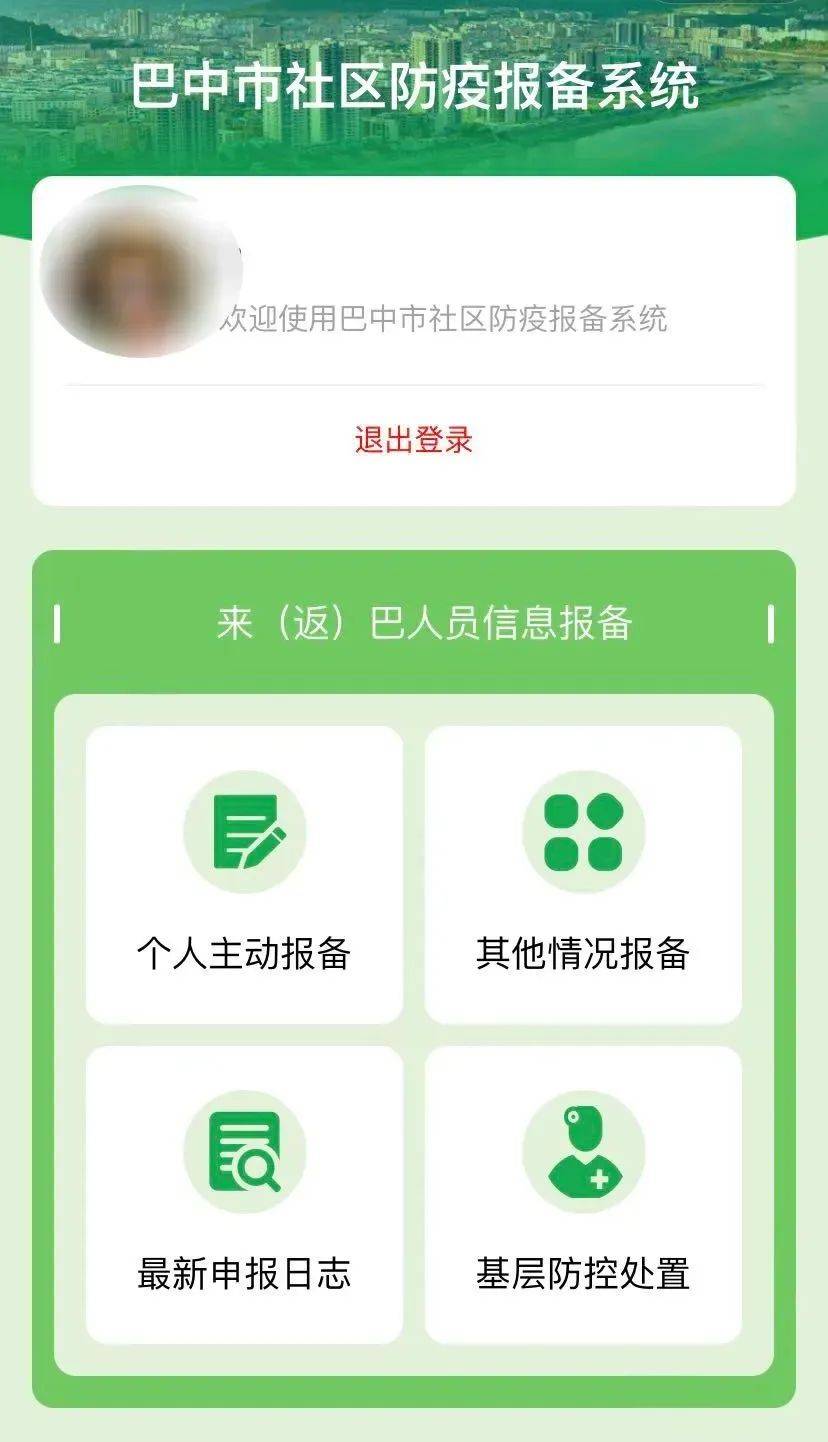This screenshot has width=828, height=1442.
Task: Click the medical cross on the doctor icon
Action: pyautogui.click(x=602, y=1178)
